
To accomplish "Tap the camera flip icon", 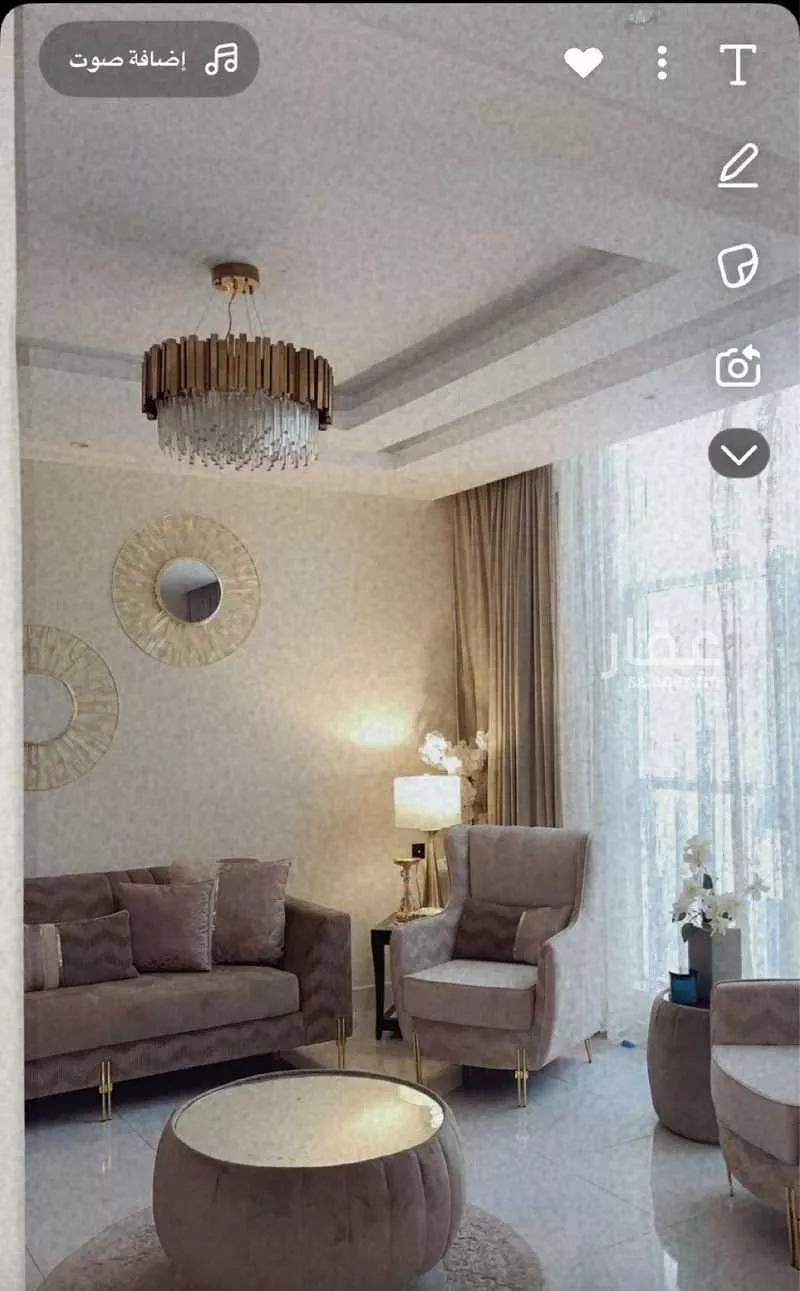I will [x=738, y=367].
